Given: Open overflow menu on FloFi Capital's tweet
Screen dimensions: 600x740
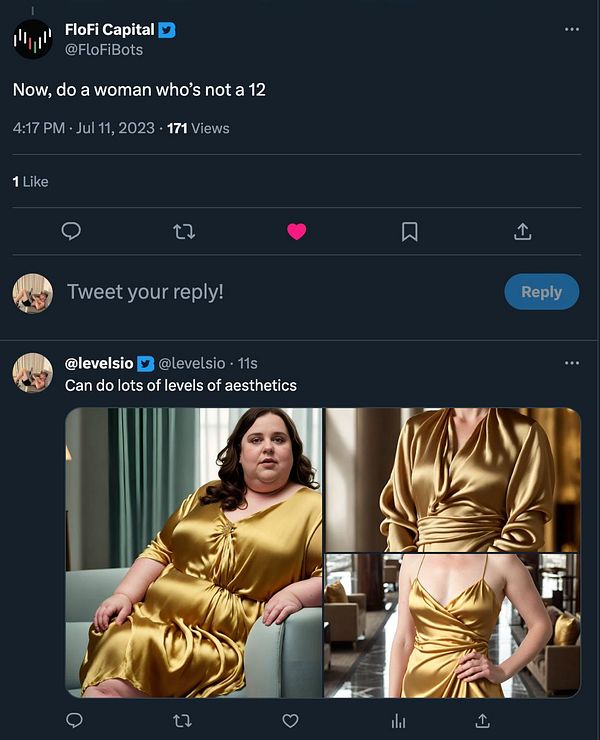Looking at the screenshot, I should [572, 30].
